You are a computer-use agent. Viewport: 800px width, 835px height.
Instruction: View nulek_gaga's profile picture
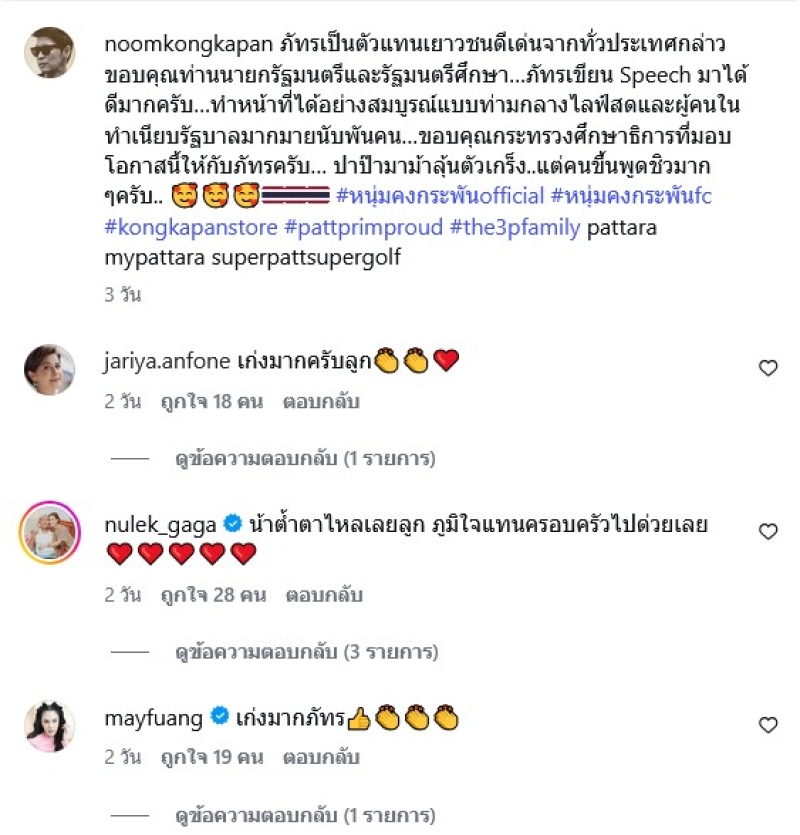(49, 531)
